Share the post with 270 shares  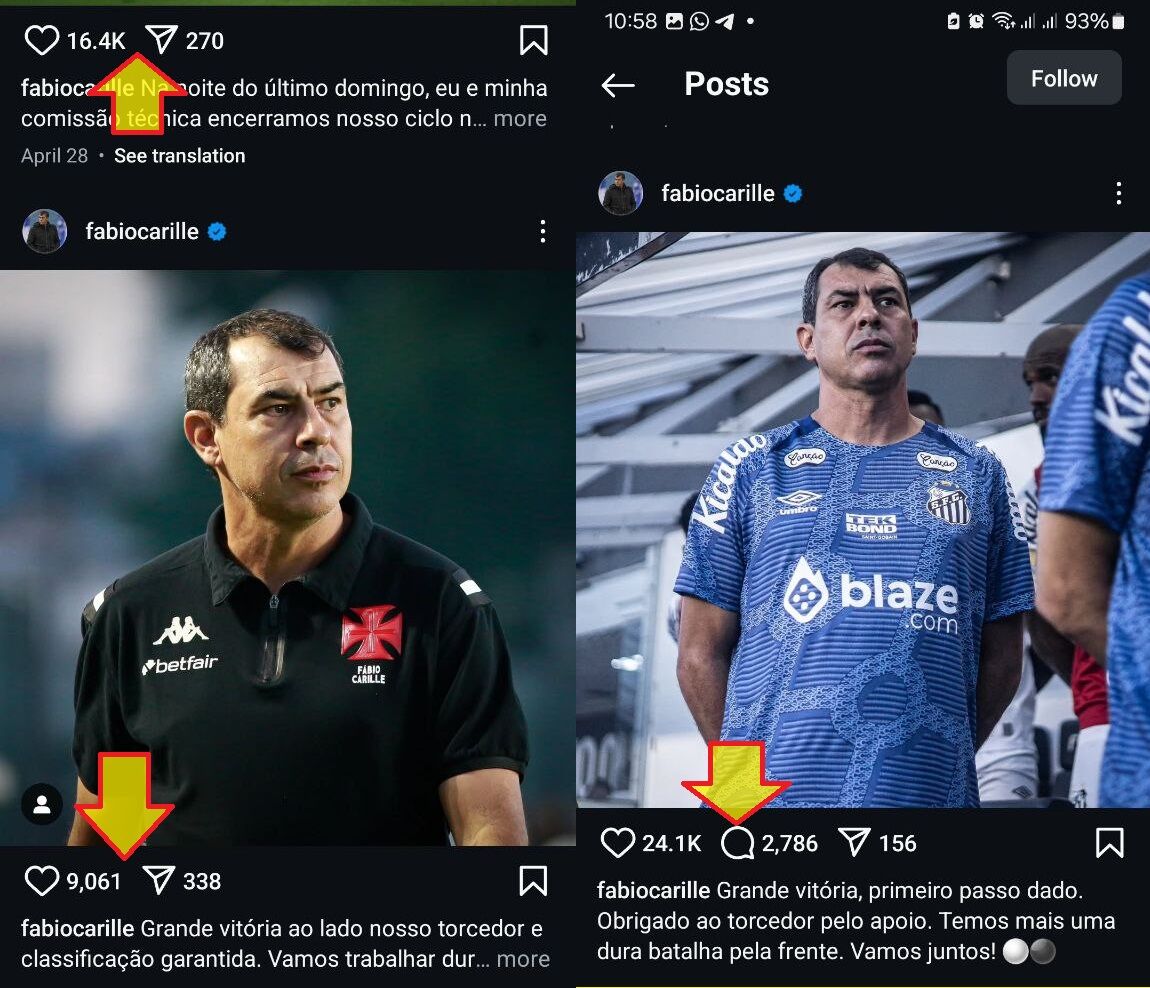pos(161,41)
